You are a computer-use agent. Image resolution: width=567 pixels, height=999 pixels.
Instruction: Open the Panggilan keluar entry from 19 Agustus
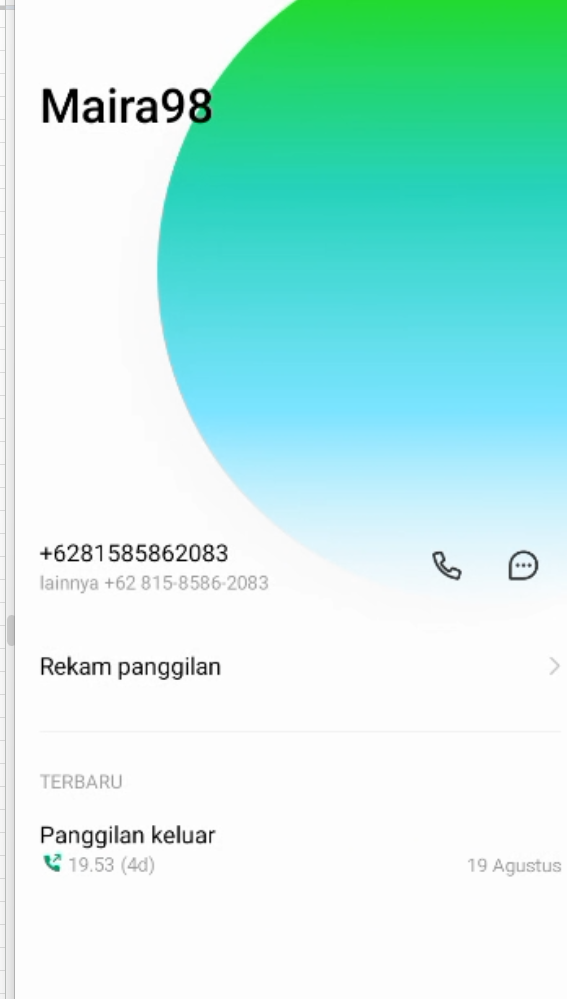click(x=300, y=849)
